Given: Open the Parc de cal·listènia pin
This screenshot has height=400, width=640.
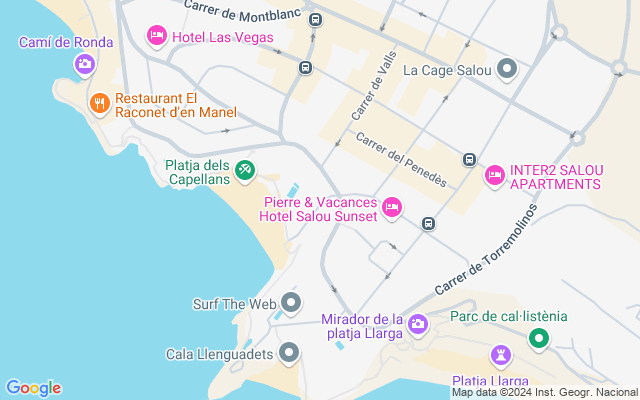Looking at the screenshot, I should pyautogui.click(x=539, y=339).
